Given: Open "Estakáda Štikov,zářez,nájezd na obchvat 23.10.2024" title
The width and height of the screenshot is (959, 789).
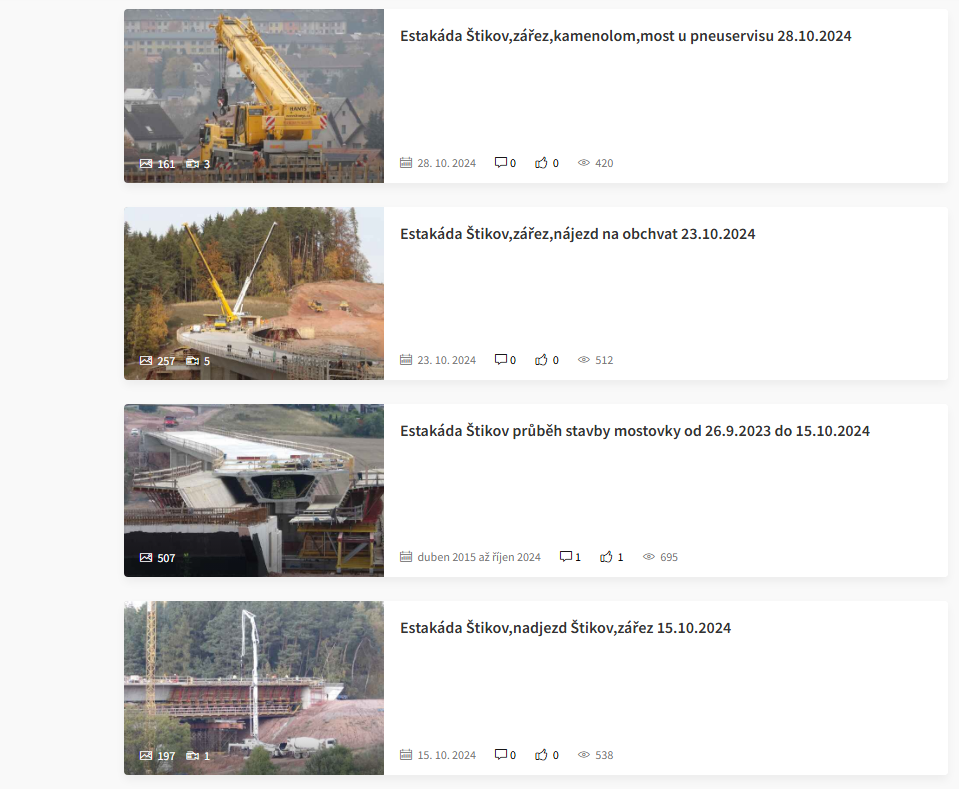Looking at the screenshot, I should click(577, 234).
